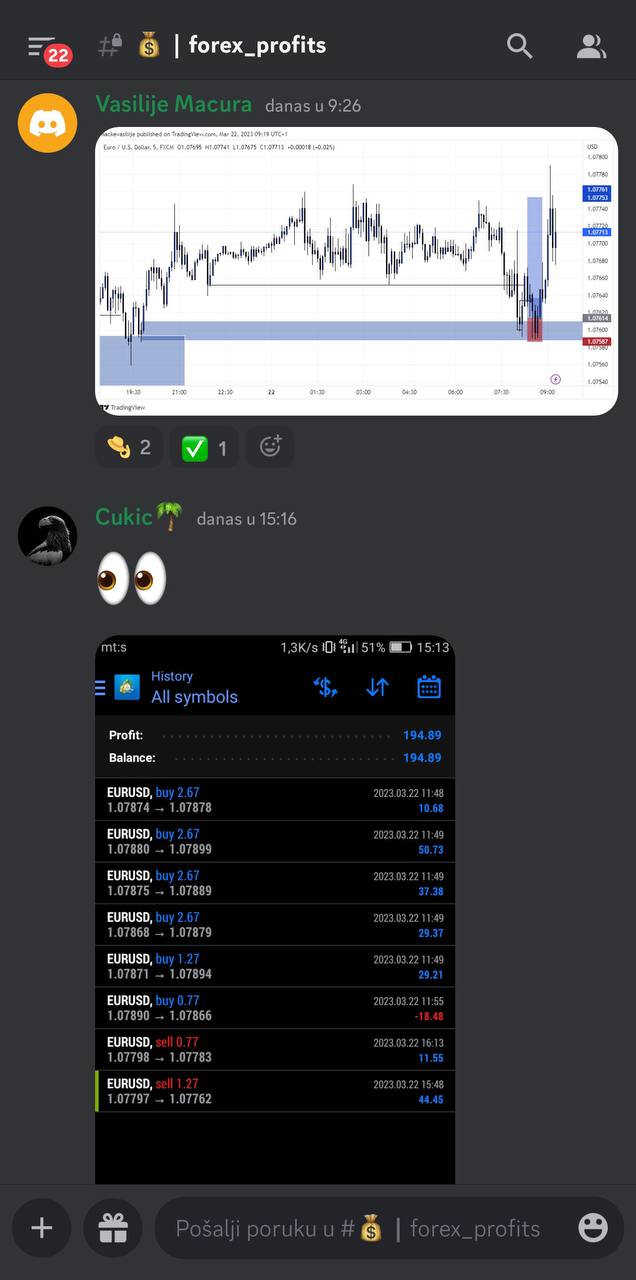636x1280 pixels.
Task: Add the cowboy hat reaction
Action: (129, 448)
